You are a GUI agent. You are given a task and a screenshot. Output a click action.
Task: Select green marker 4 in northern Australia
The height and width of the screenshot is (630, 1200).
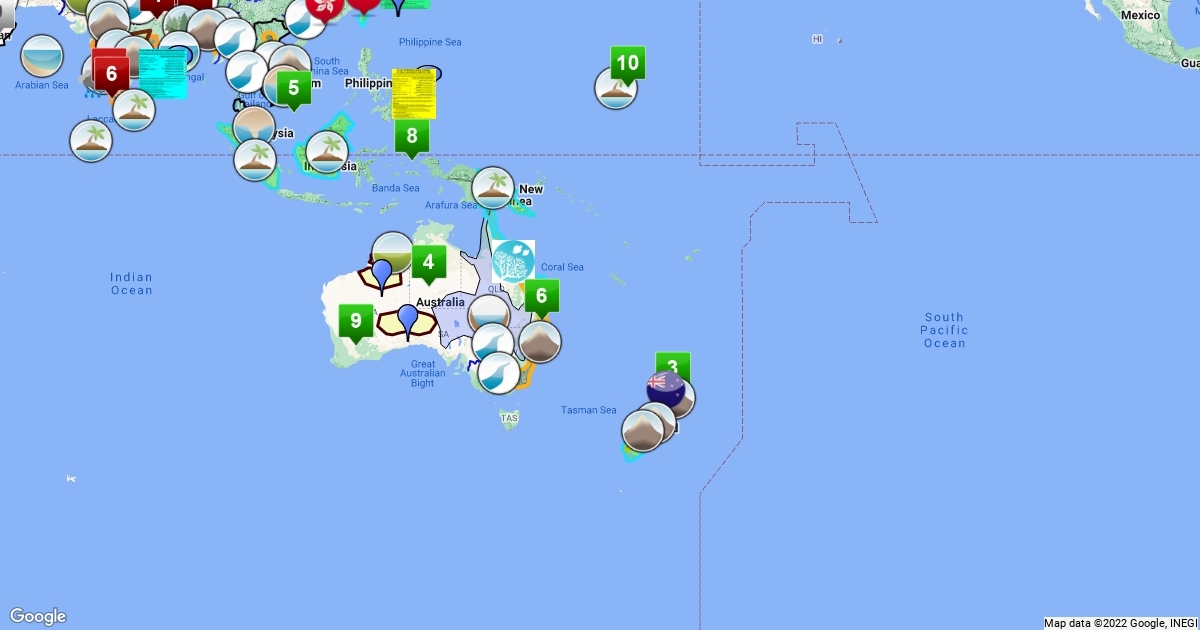pos(428,264)
